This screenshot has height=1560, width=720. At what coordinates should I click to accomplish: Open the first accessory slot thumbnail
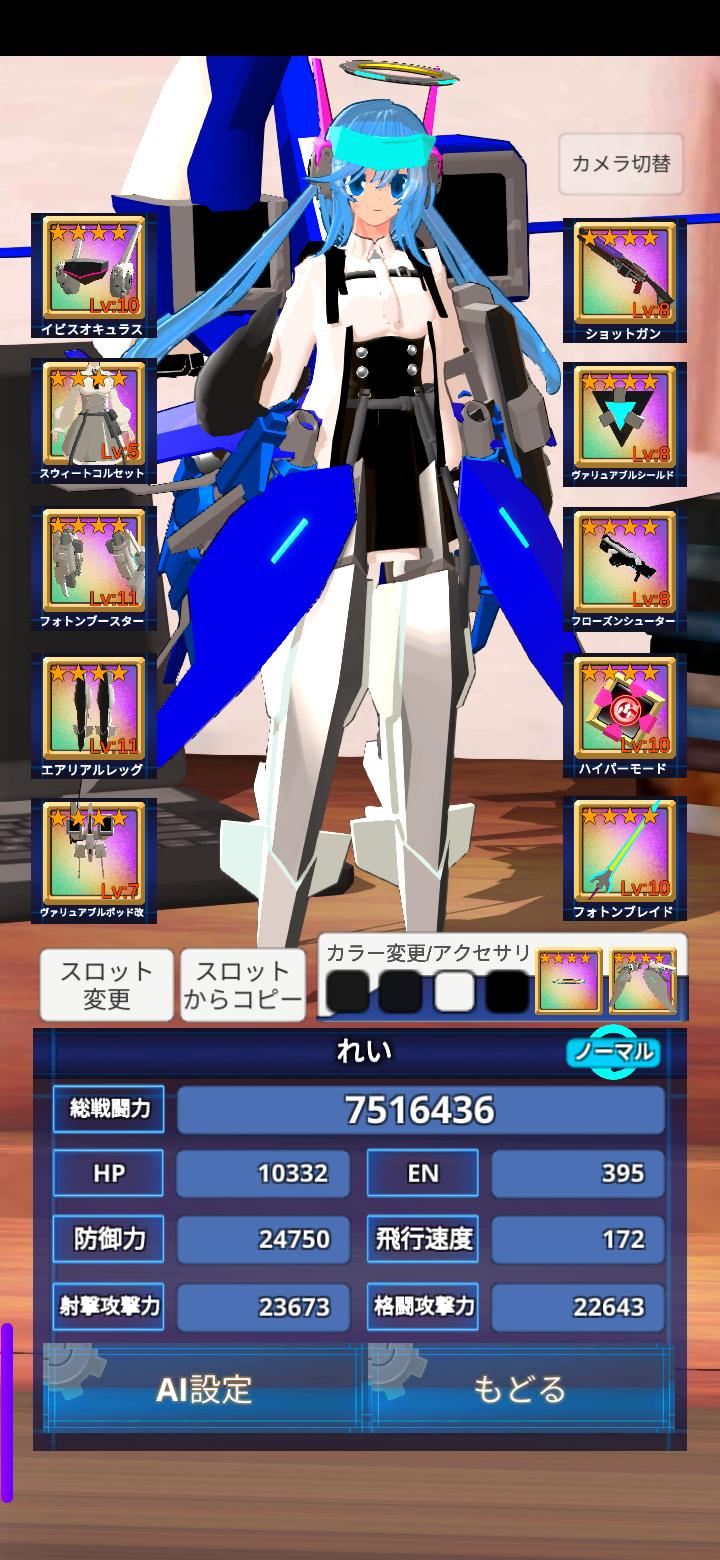(x=569, y=981)
